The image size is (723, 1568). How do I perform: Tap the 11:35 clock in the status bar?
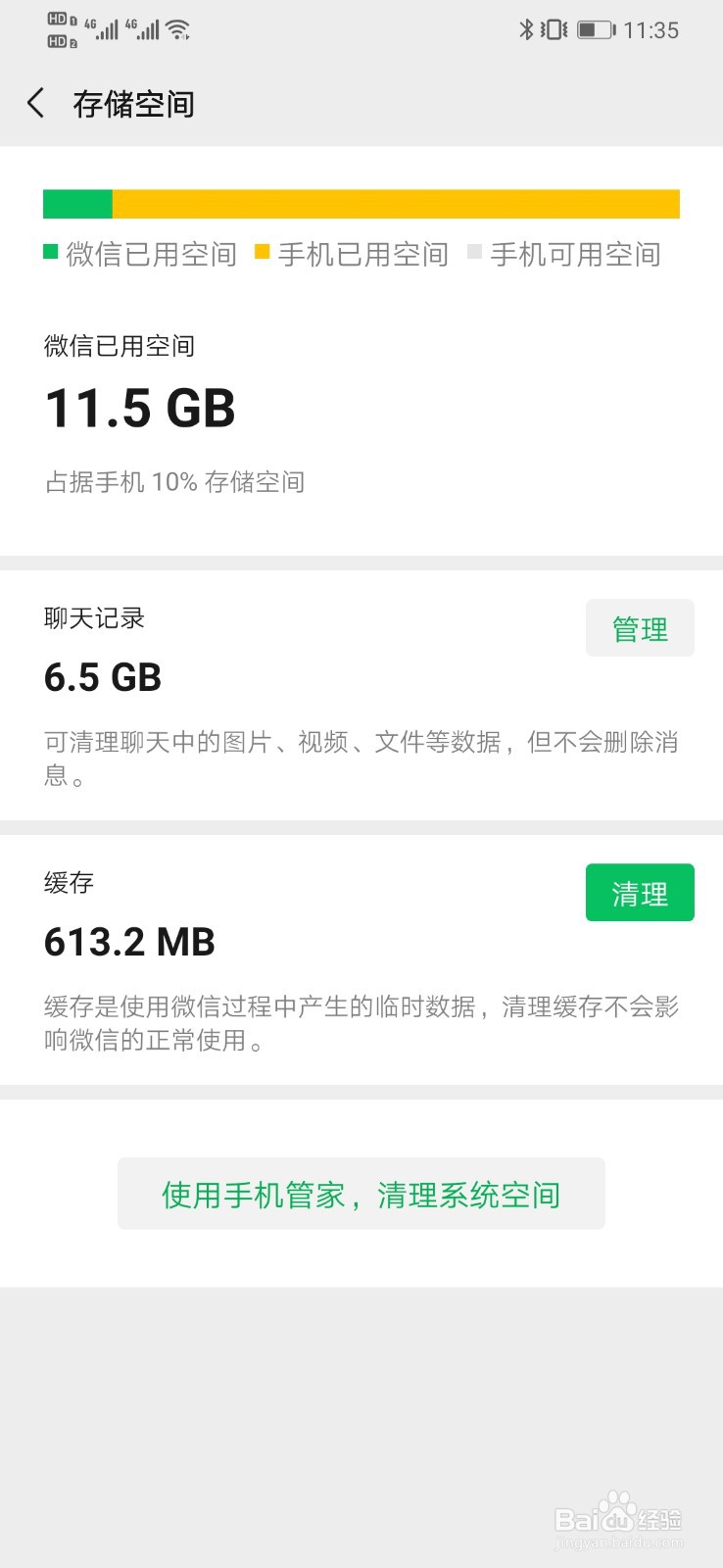[x=651, y=30]
